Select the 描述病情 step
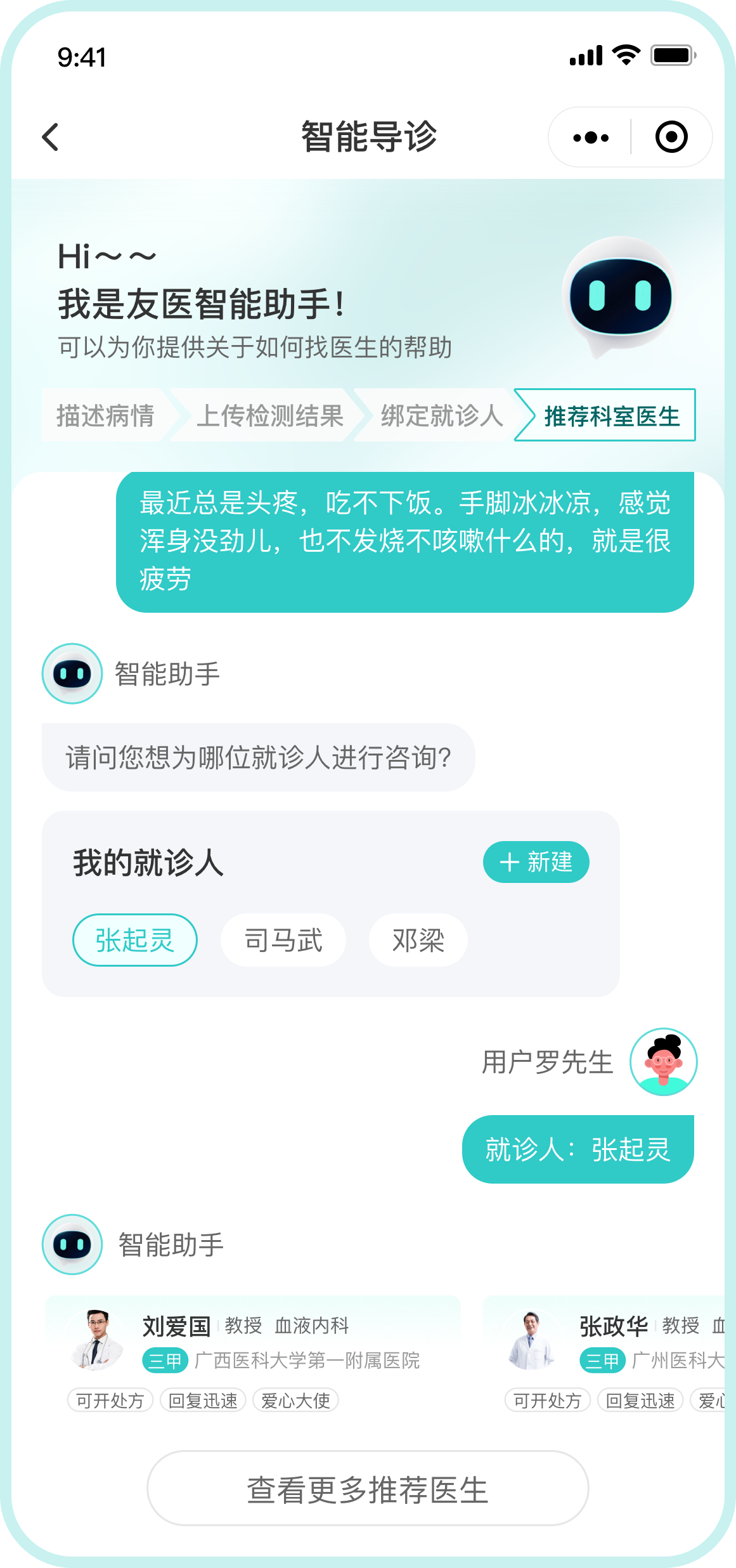This screenshot has width=736, height=1568. 105,415
